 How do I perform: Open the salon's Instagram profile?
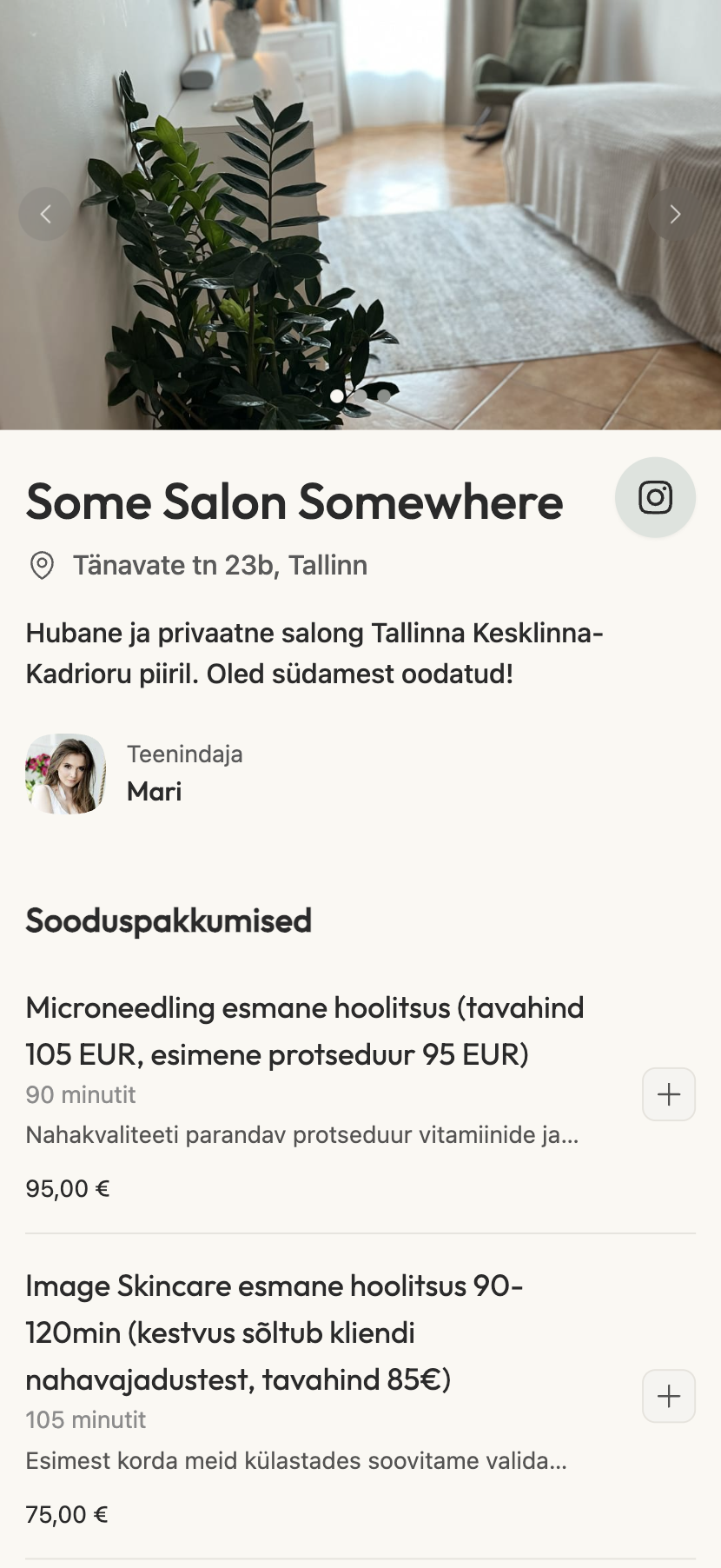654,496
